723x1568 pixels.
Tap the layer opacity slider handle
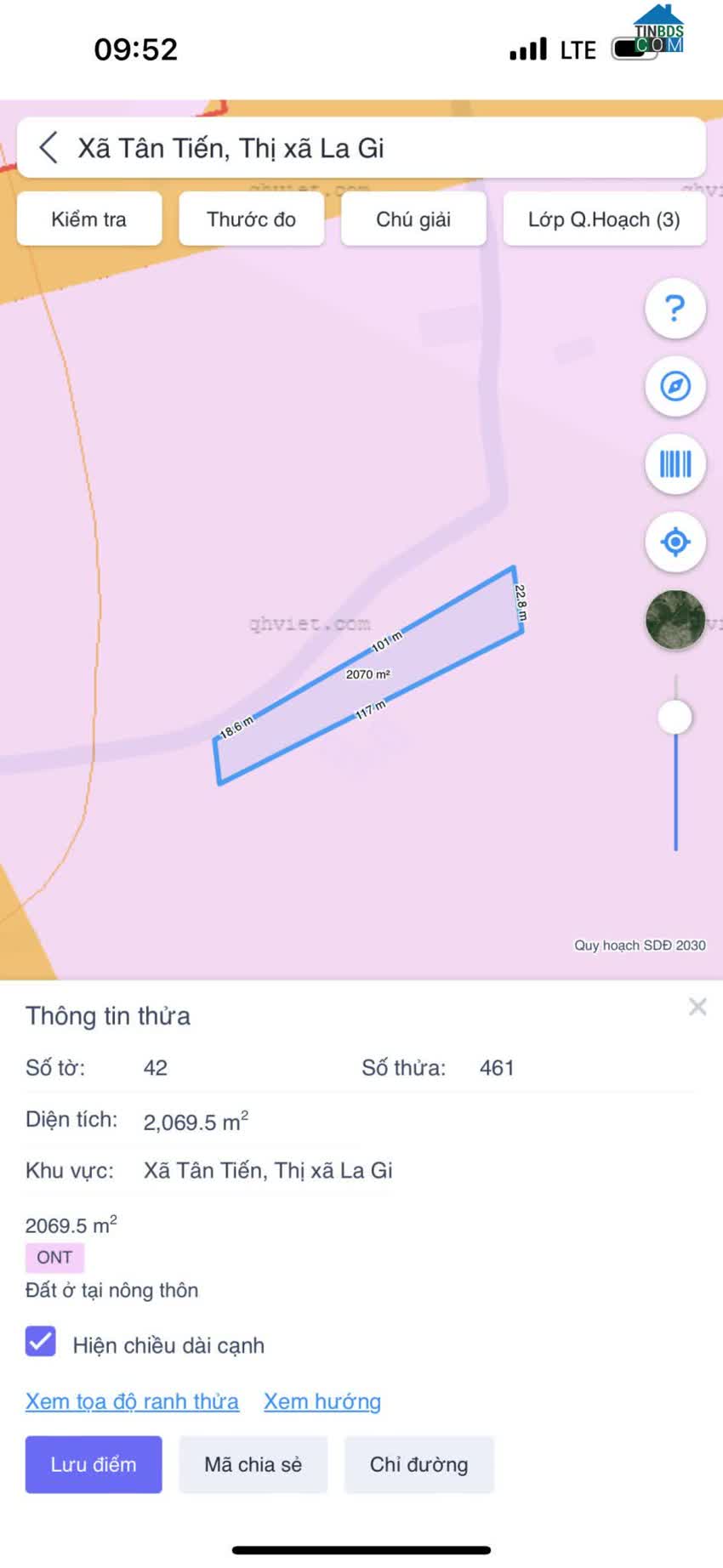(x=675, y=717)
